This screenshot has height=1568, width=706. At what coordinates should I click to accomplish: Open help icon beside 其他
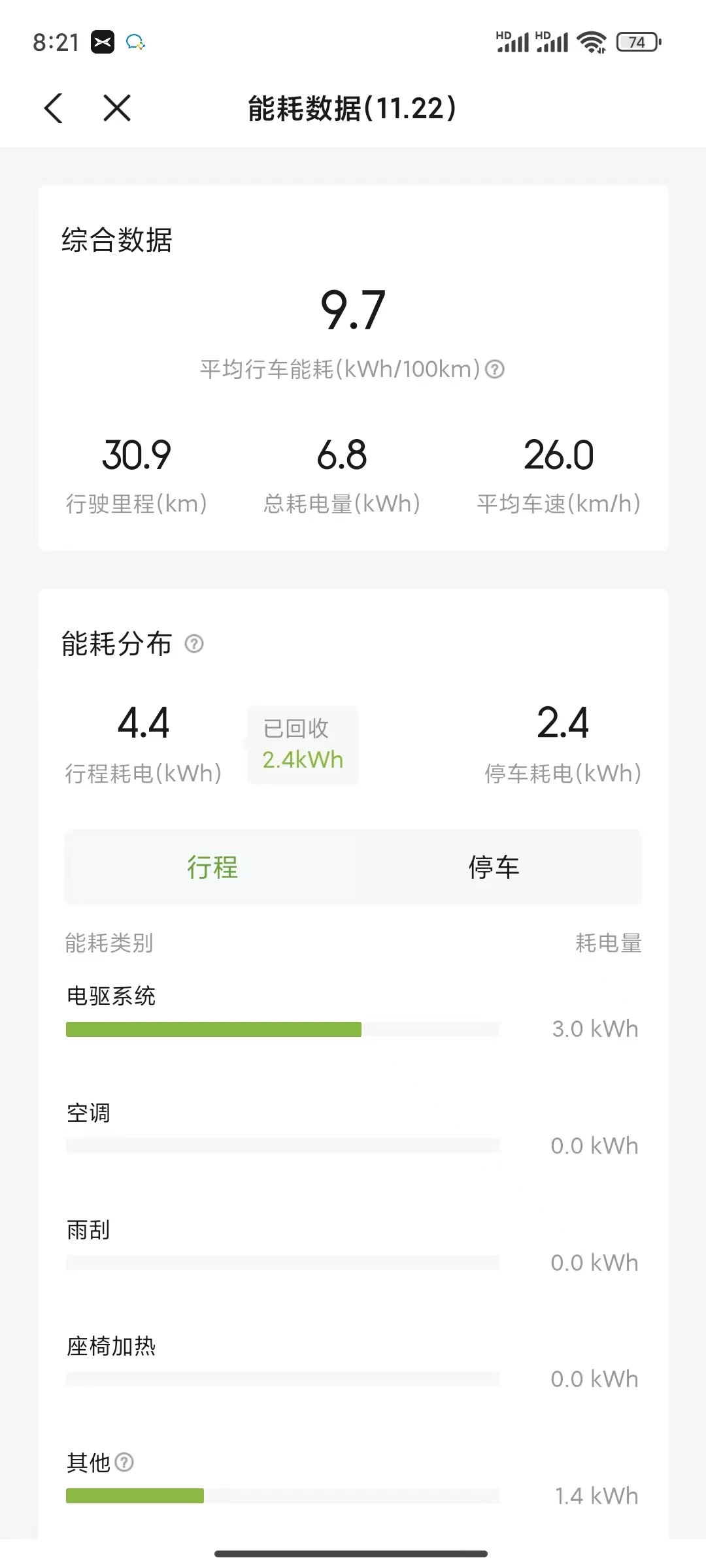coord(124,1462)
